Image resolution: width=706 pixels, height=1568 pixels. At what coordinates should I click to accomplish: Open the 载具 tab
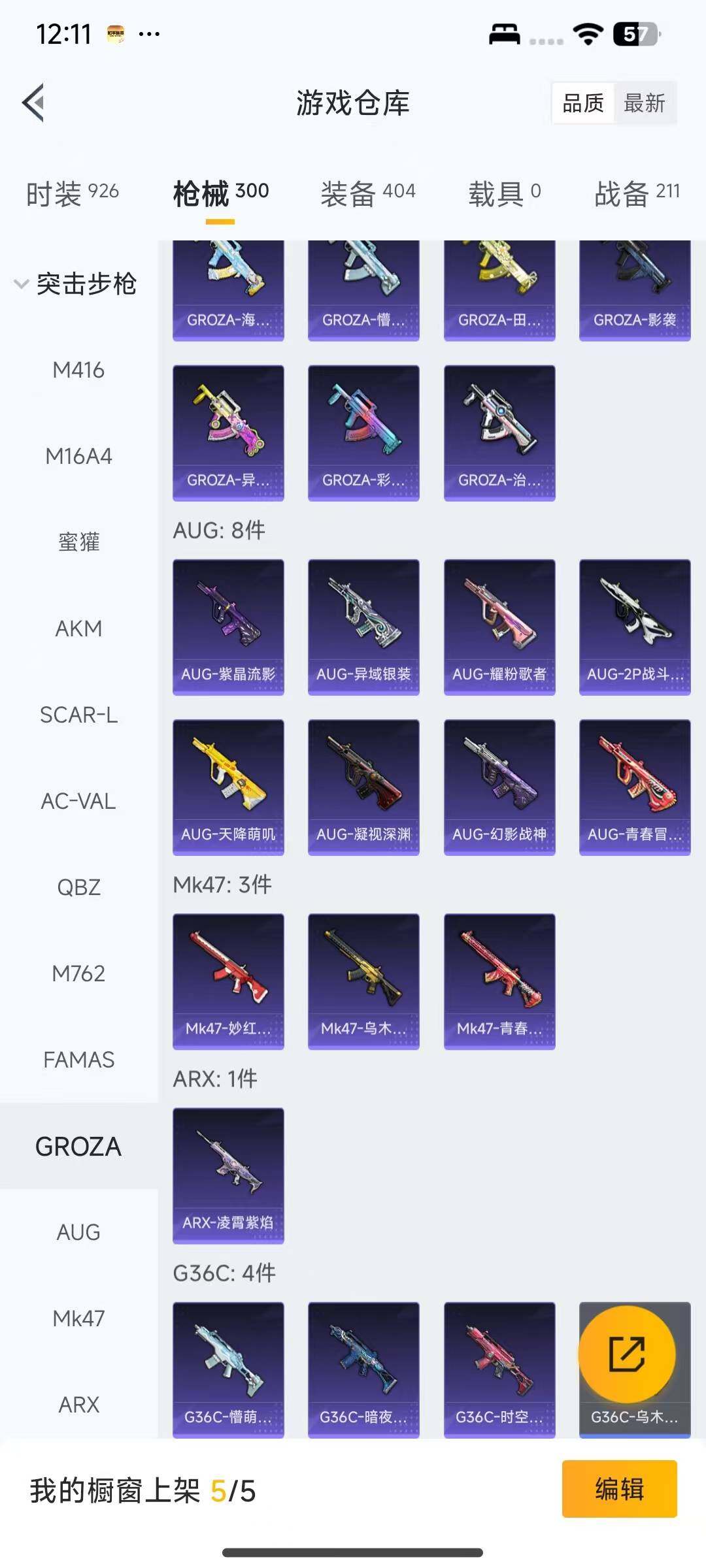[504, 193]
